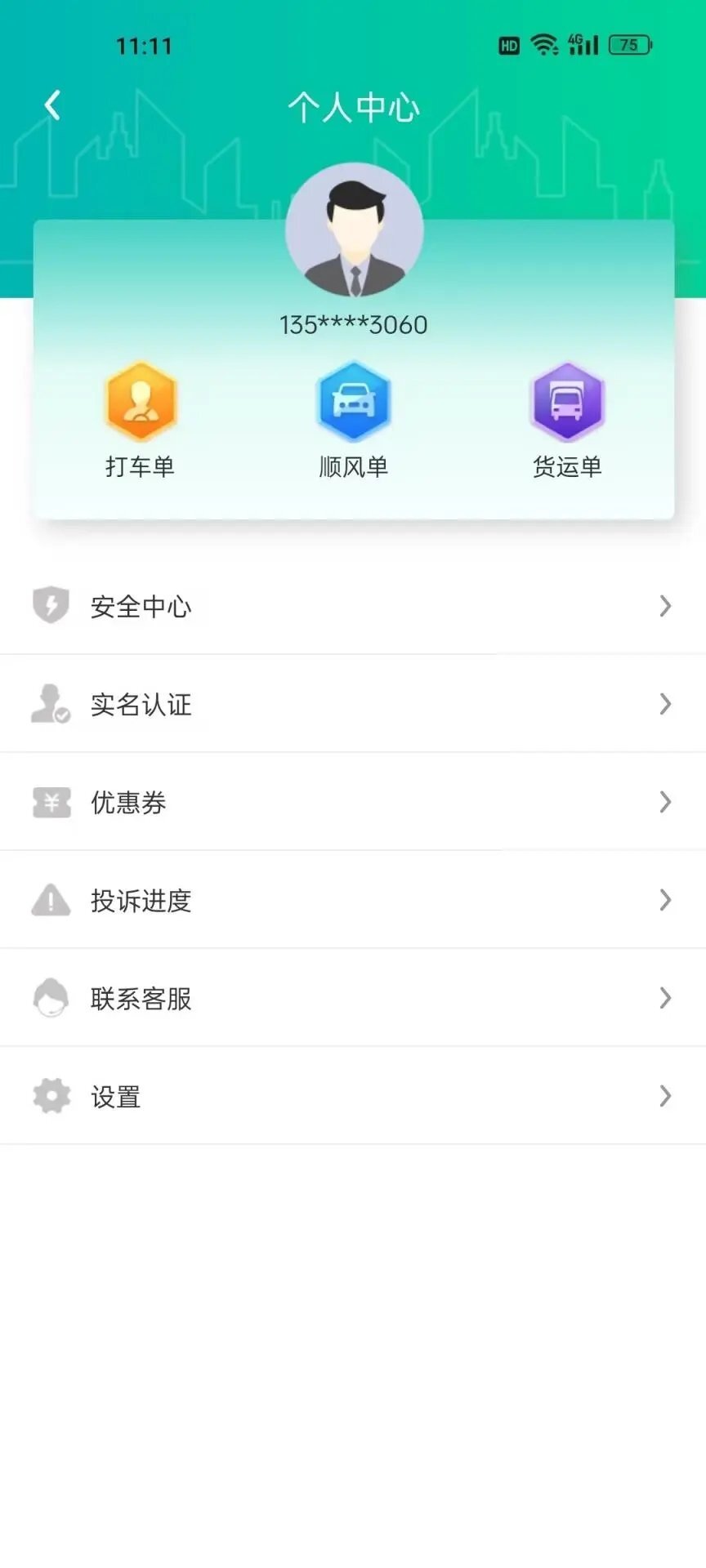The width and height of the screenshot is (706, 1568).
Task: Expand the 设置 row chevron
Action: coord(664,1096)
